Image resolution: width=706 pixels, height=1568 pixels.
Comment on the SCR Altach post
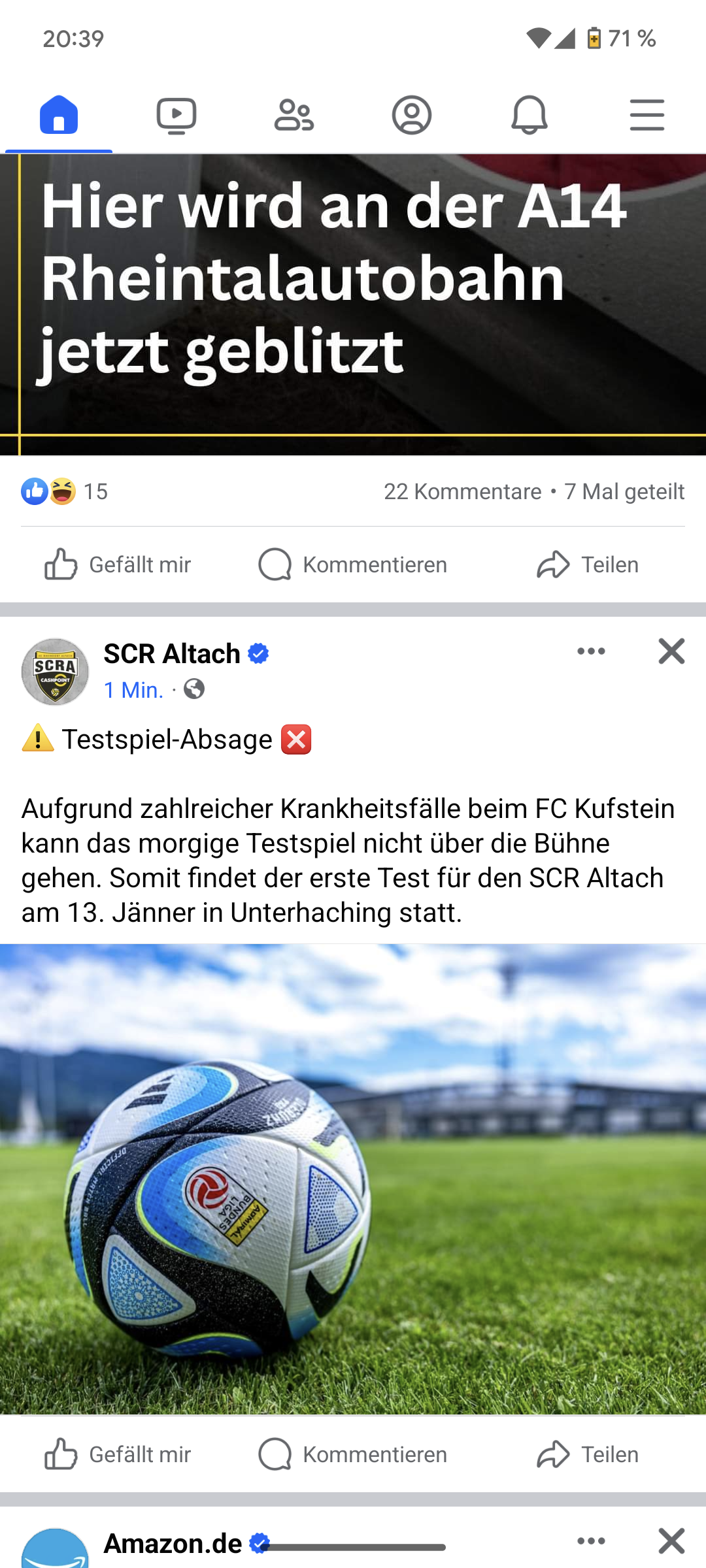(x=353, y=1454)
